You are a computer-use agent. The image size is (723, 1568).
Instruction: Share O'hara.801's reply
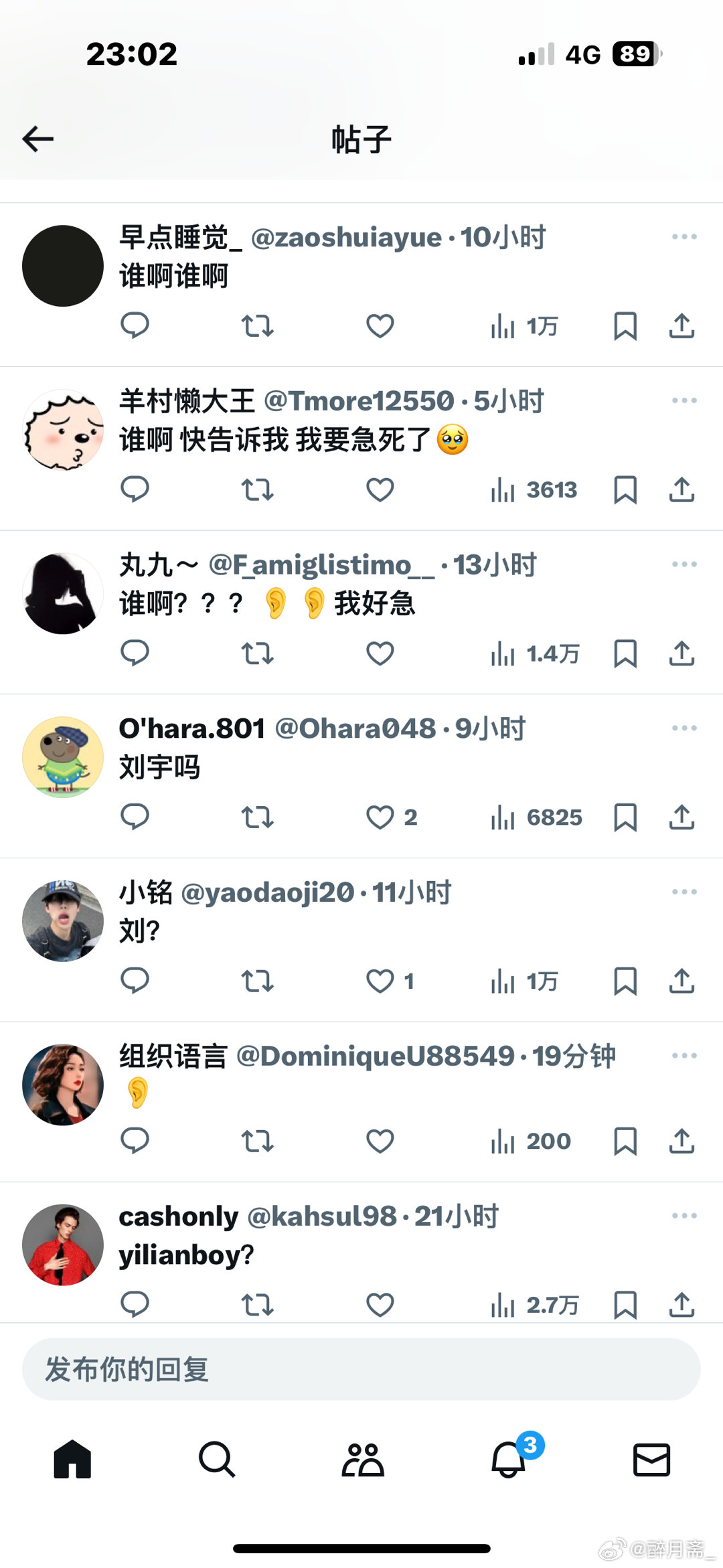point(681,817)
